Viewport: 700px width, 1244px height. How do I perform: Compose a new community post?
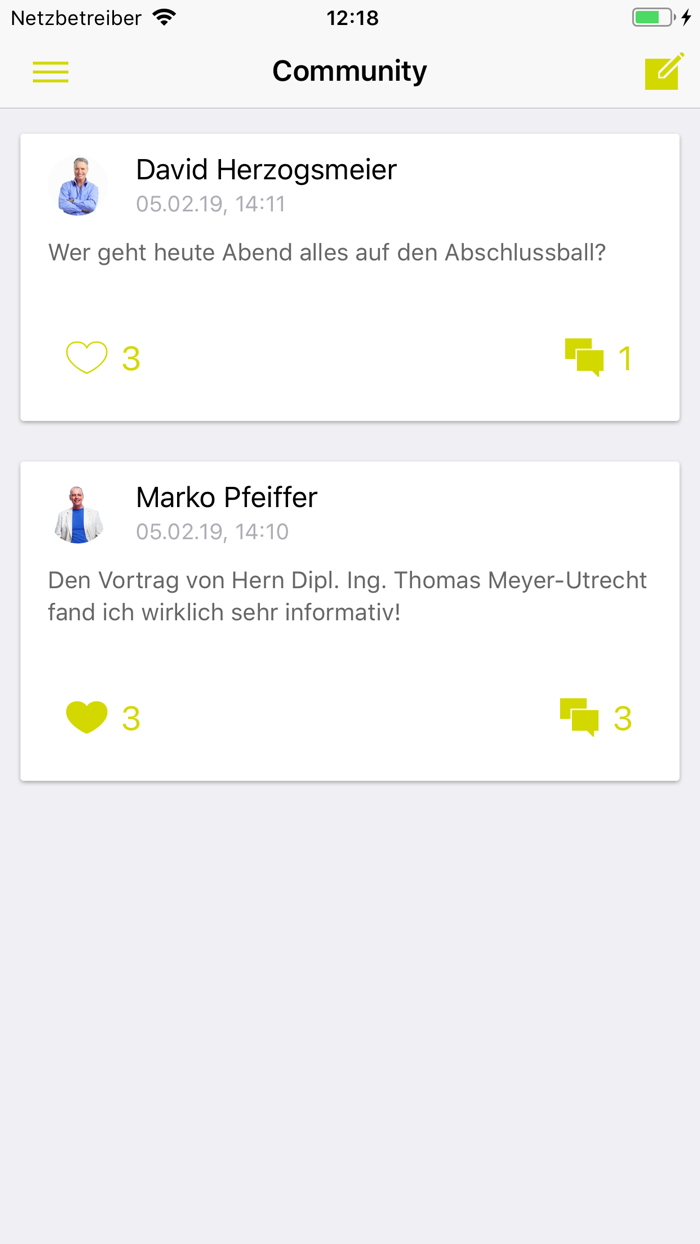664,72
